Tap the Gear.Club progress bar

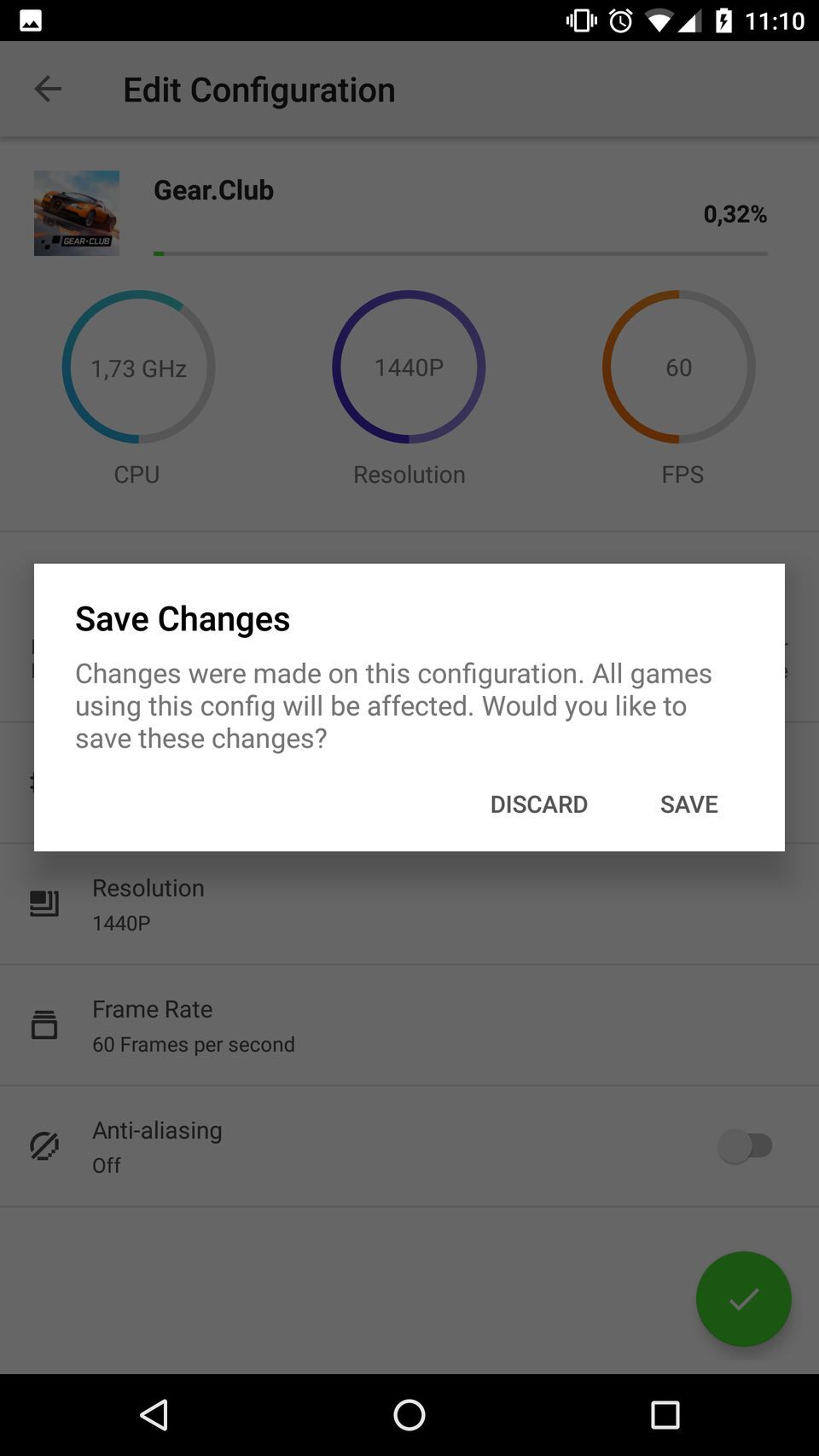coord(461,253)
